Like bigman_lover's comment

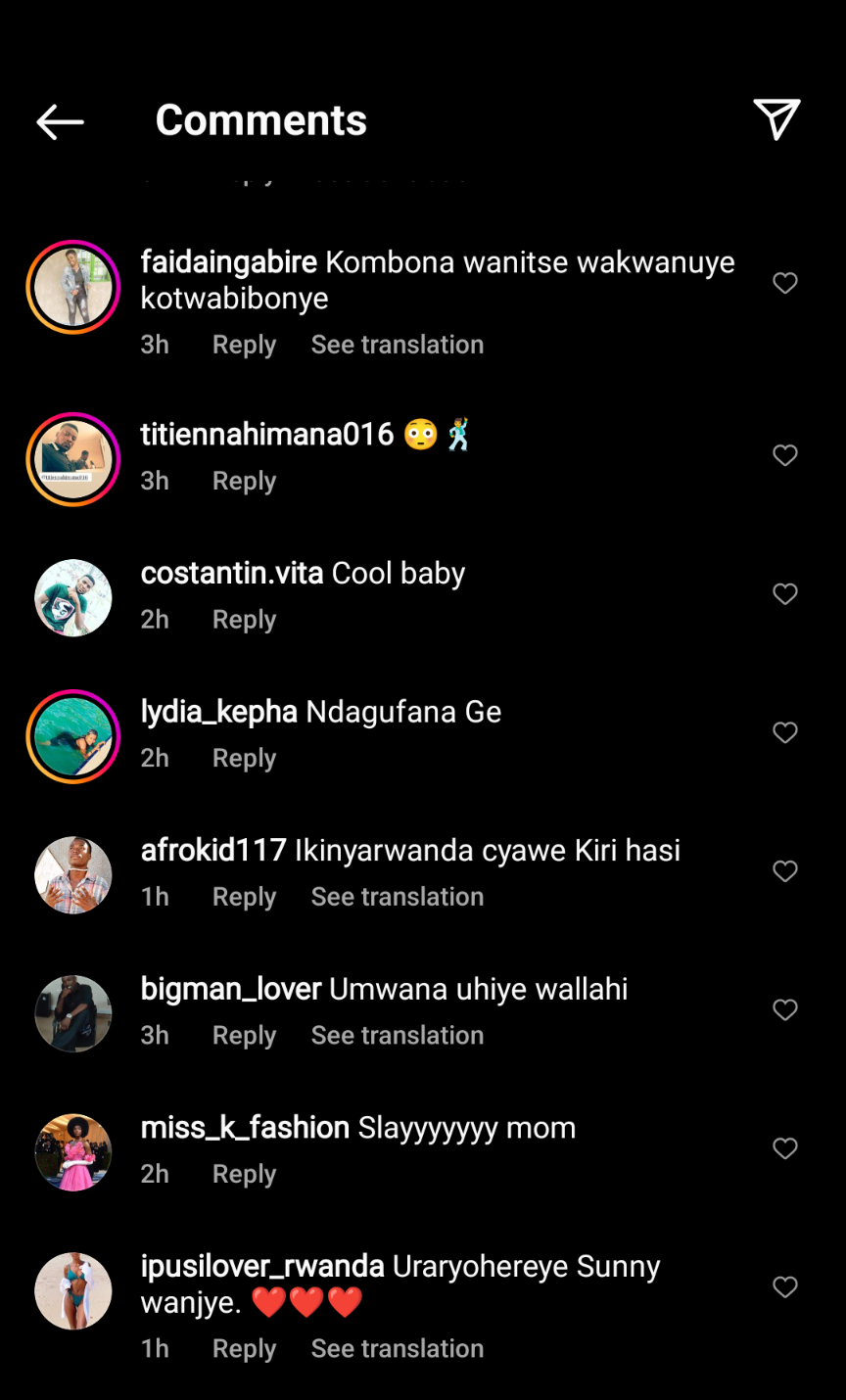pos(785,1009)
